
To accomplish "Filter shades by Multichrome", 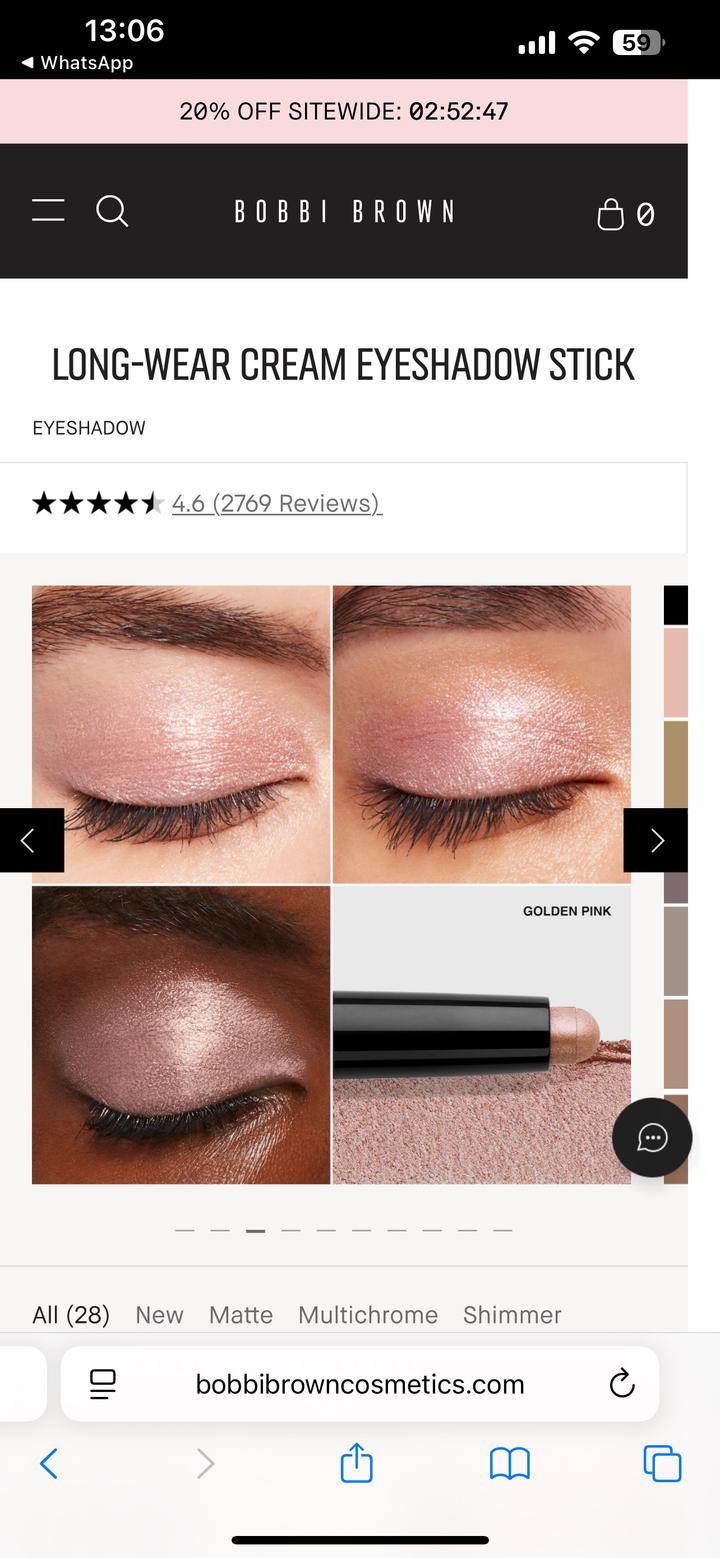I will point(368,1314).
